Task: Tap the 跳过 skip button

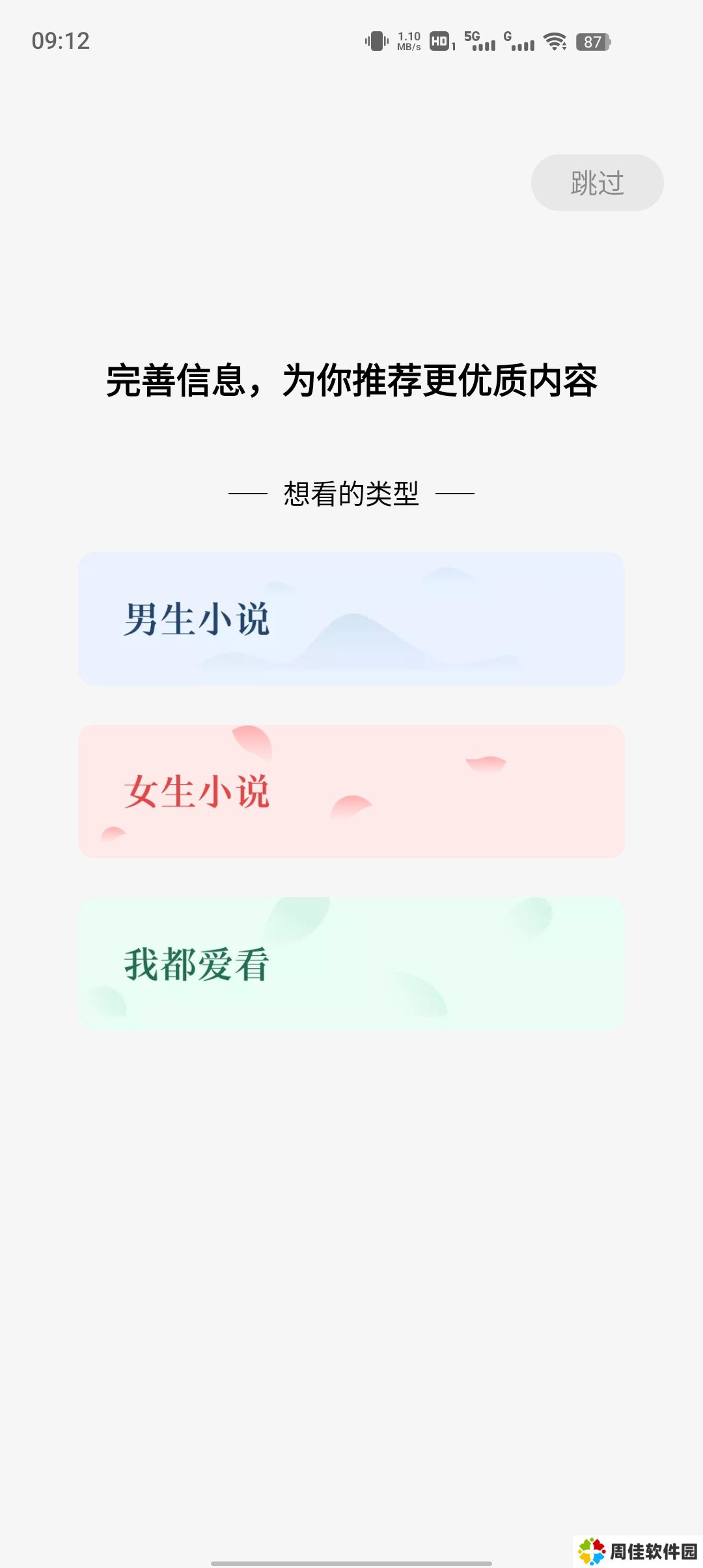Action: tap(597, 183)
